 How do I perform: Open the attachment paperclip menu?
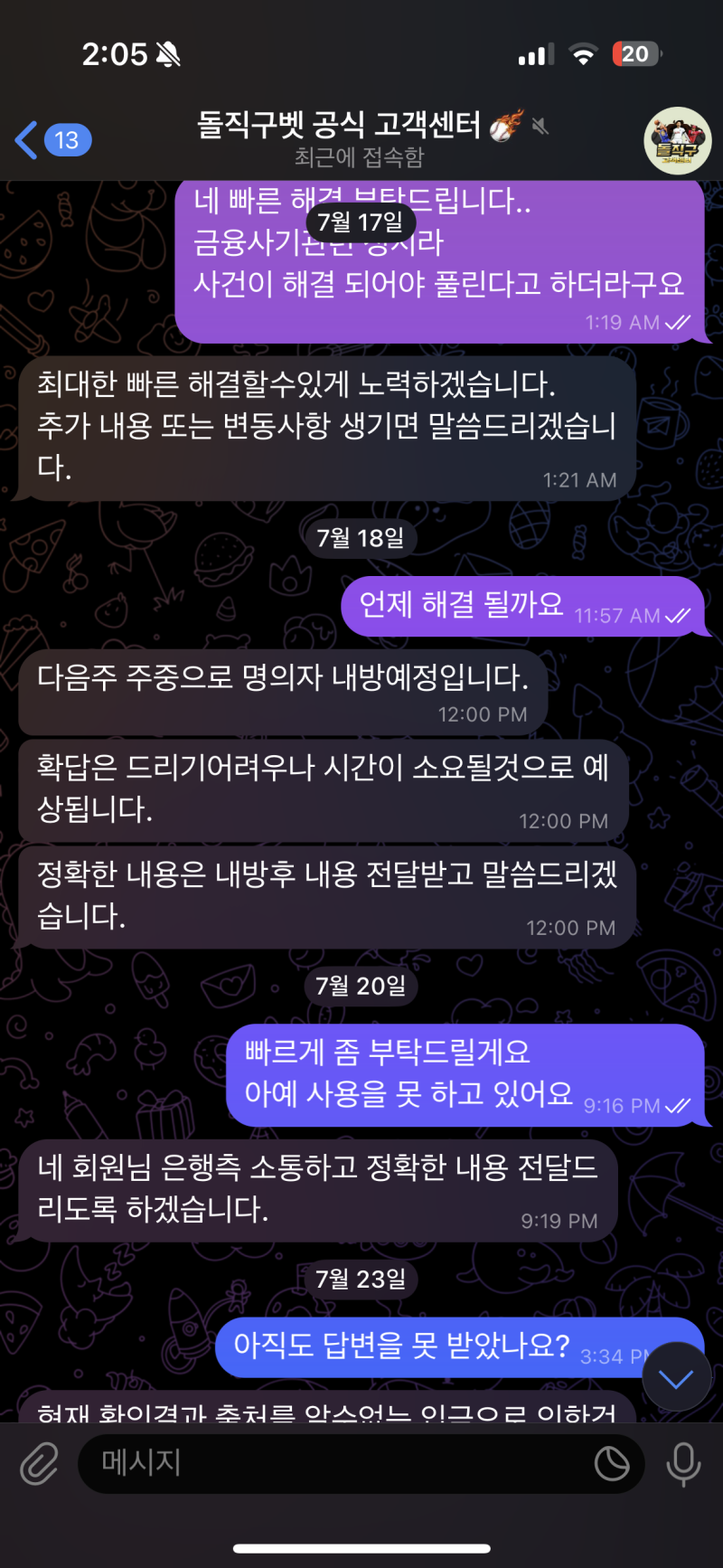(x=37, y=1464)
